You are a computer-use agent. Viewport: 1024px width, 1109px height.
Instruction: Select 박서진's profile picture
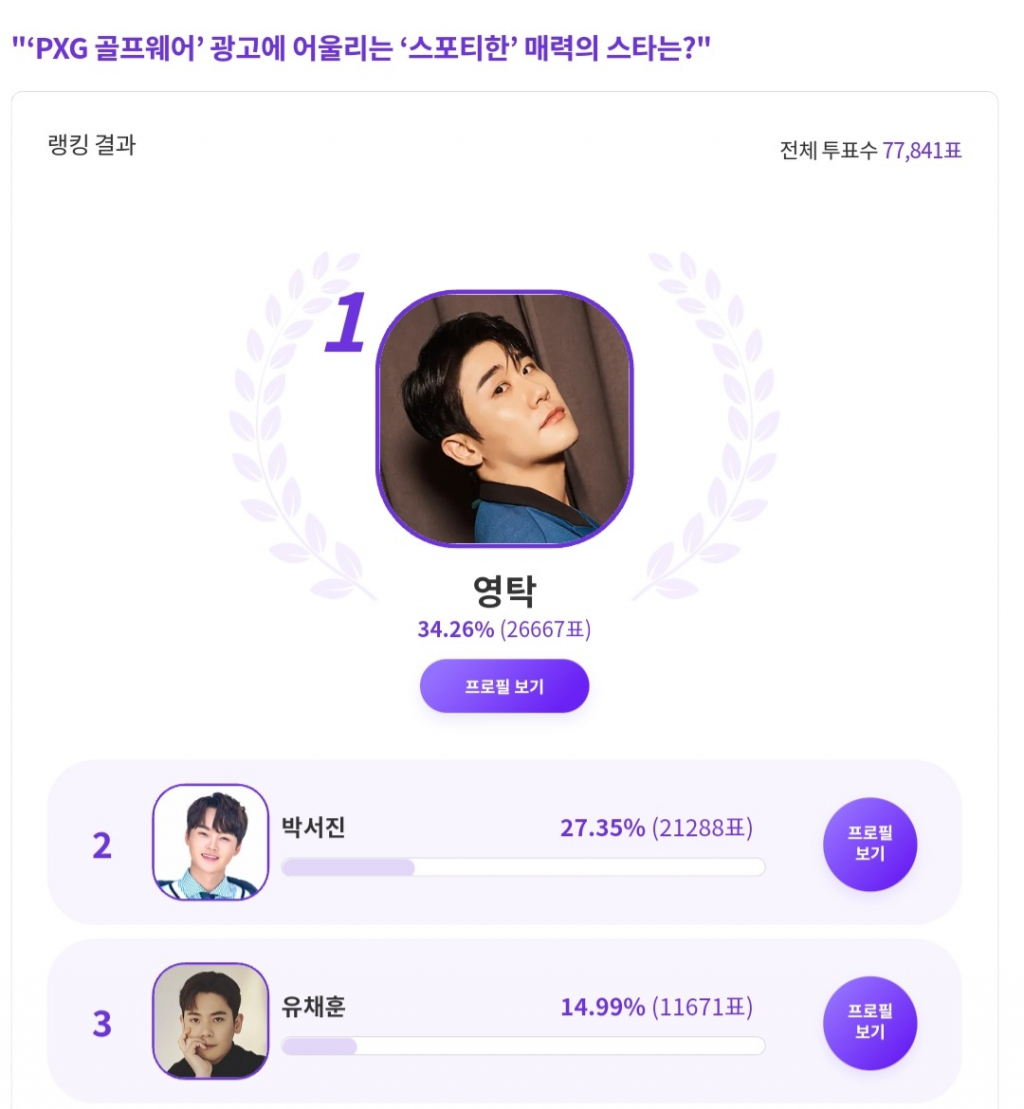210,842
